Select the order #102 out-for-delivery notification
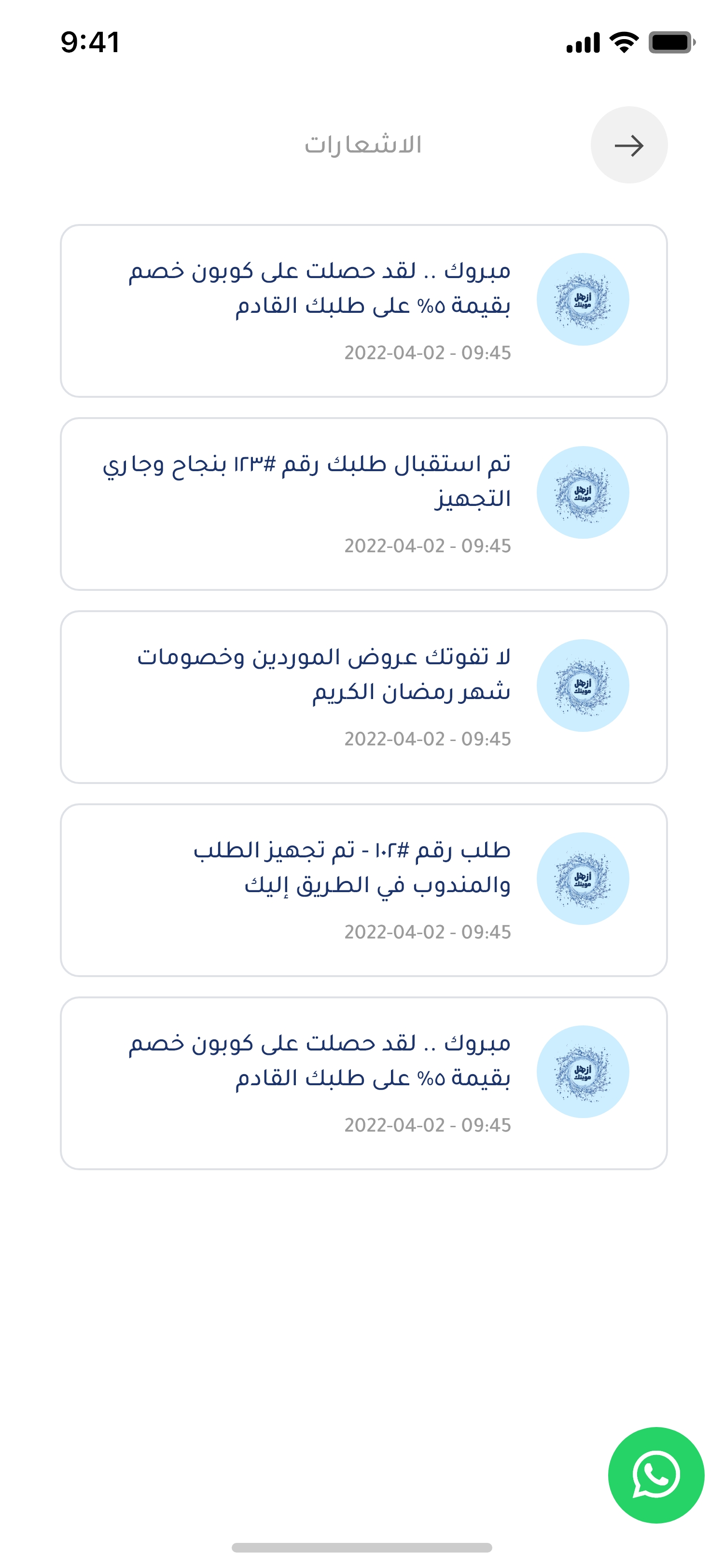This screenshot has width=724, height=1568. pos(363,889)
